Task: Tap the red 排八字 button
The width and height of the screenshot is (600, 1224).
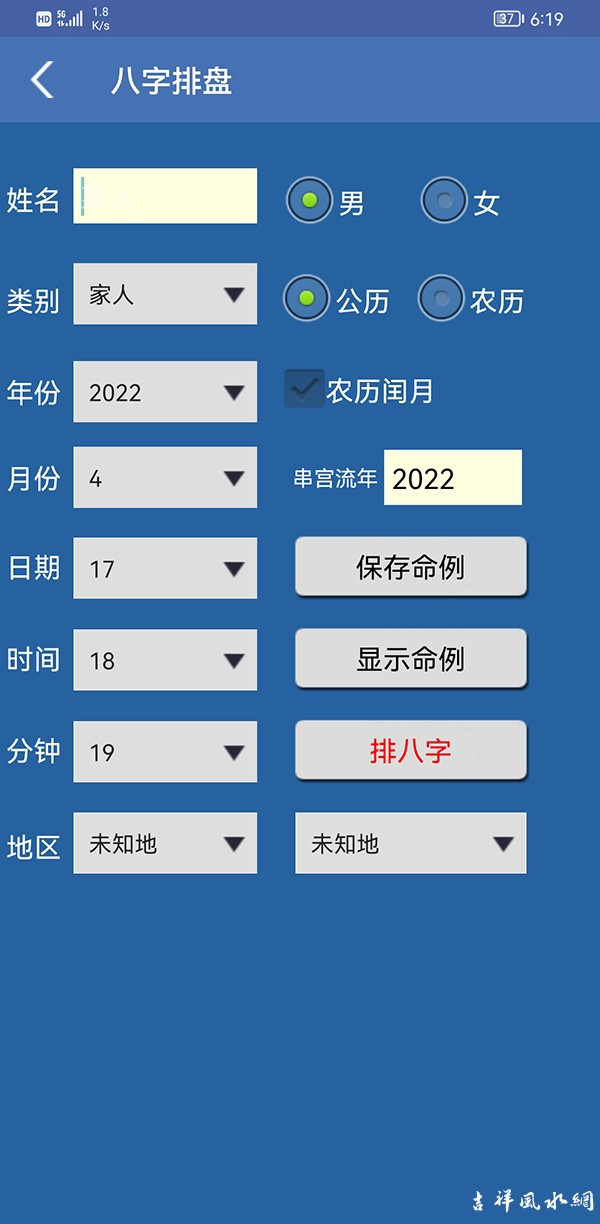Action: (x=410, y=750)
